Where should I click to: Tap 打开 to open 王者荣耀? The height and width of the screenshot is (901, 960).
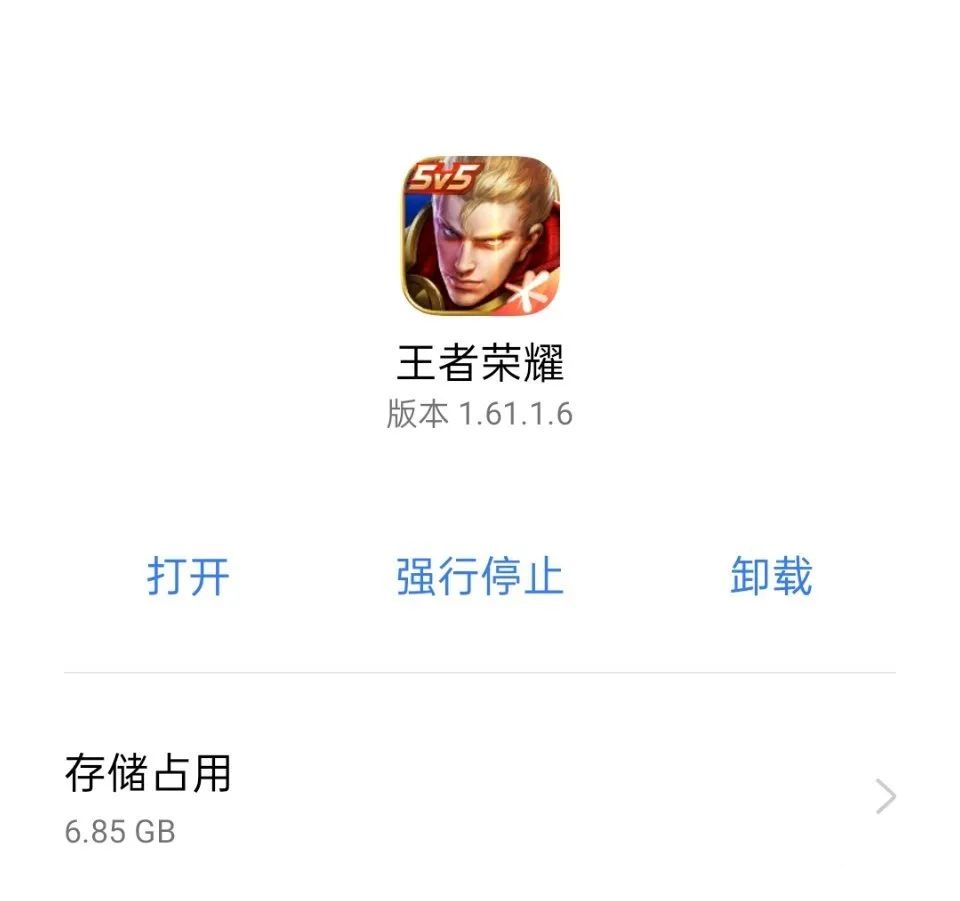pyautogui.click(x=188, y=577)
